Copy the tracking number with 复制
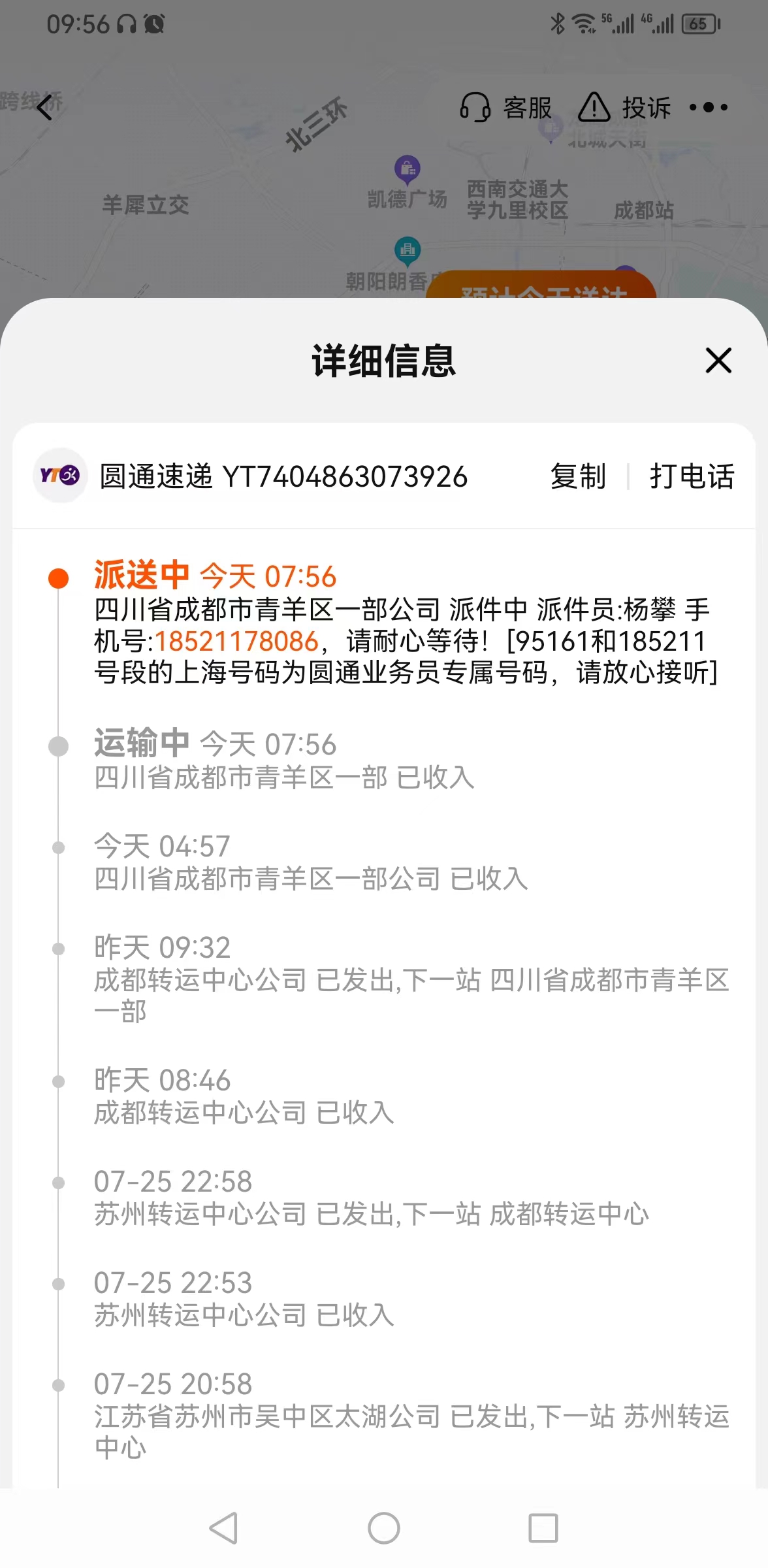Screen dimensions: 768x1568 (578, 476)
